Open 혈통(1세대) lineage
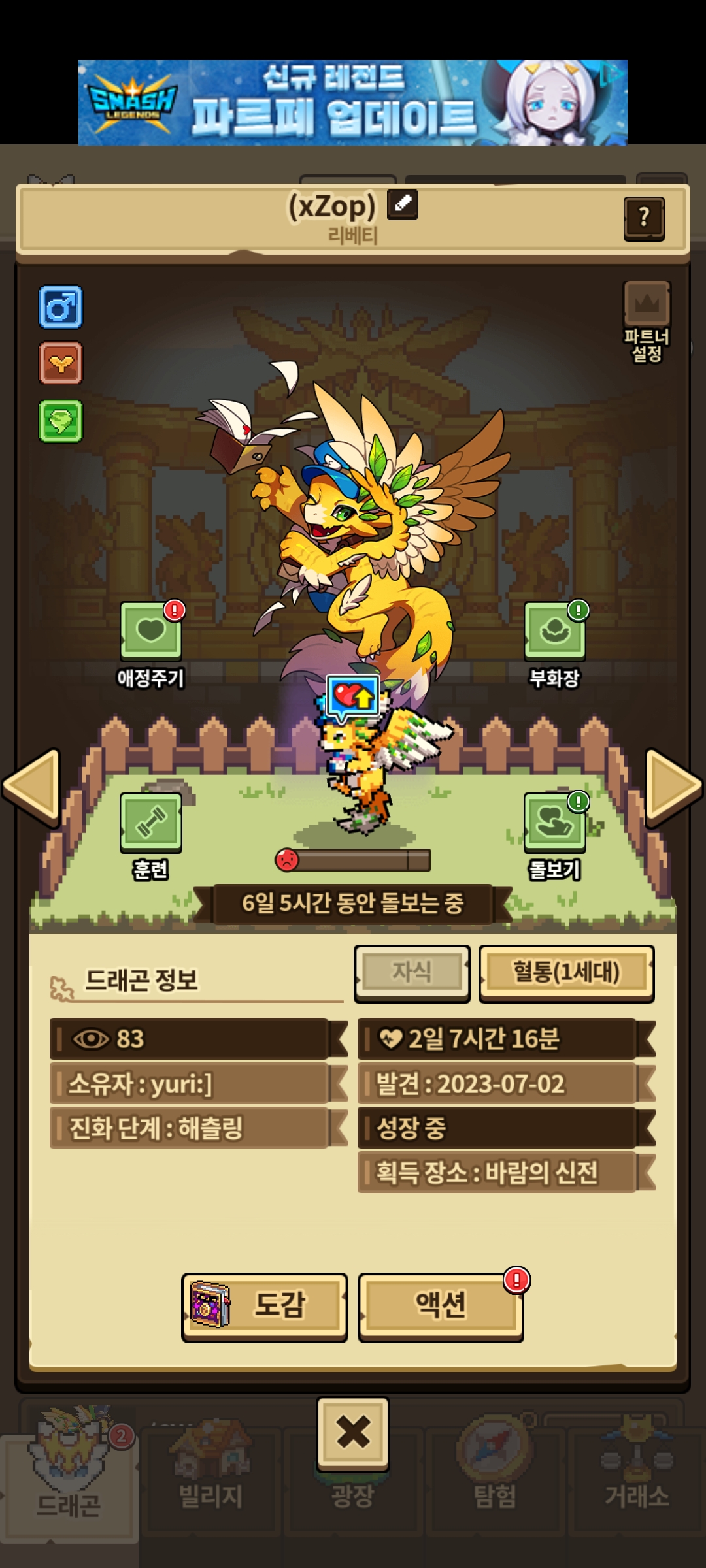 [x=566, y=972]
